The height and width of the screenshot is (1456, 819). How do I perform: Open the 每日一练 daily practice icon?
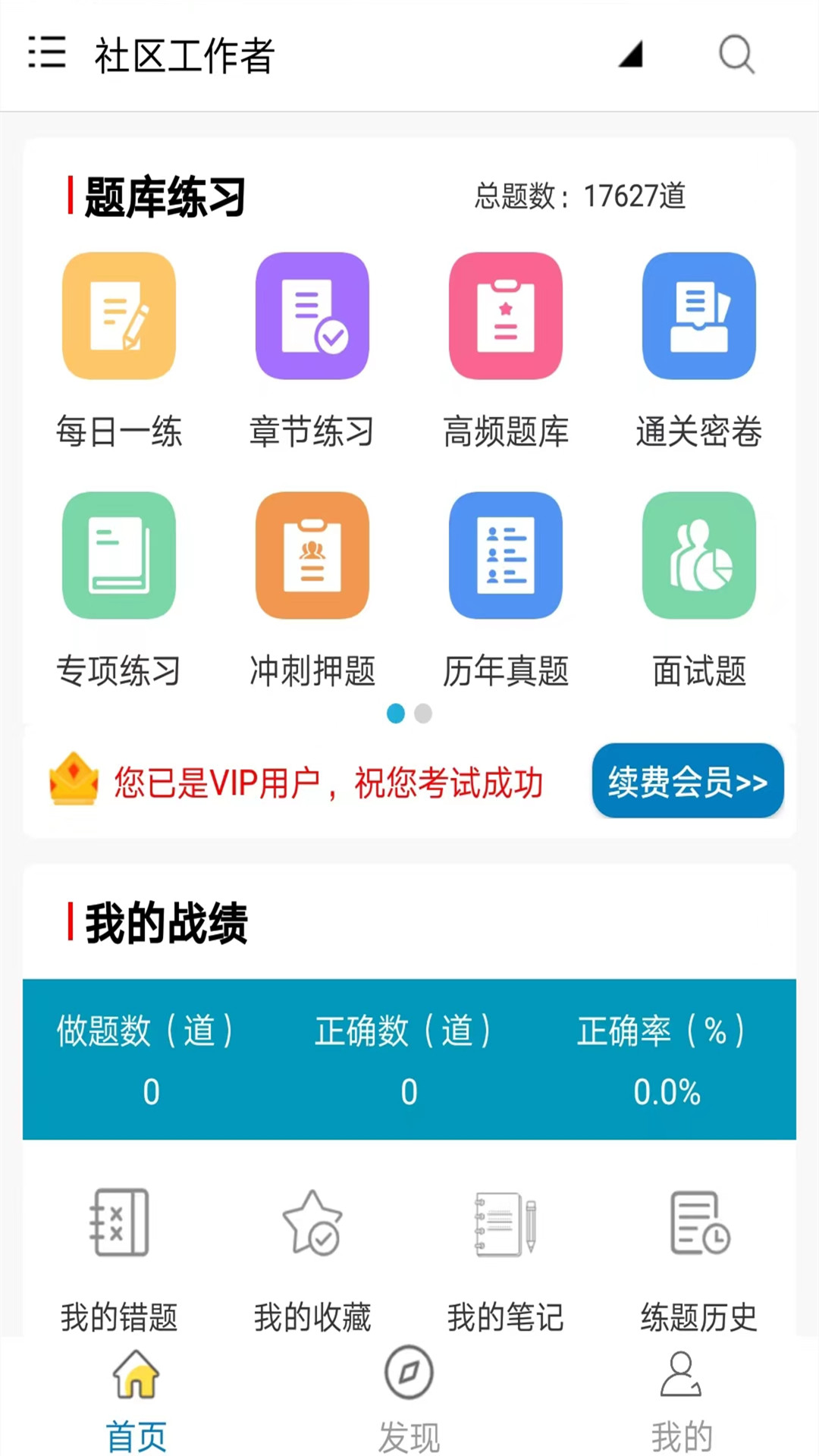pos(119,315)
